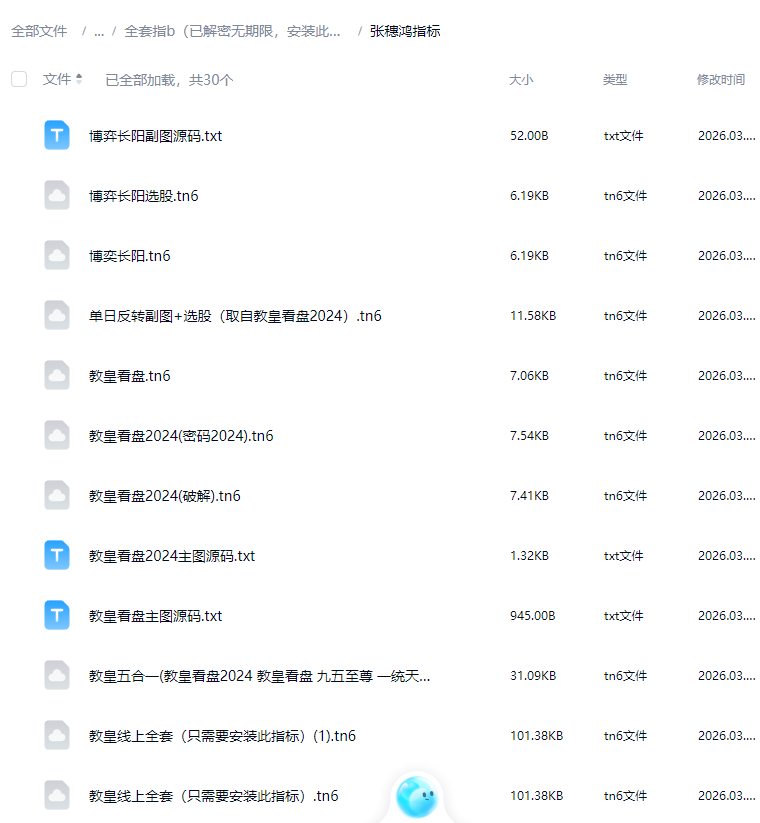Click the txt icon of 教皇看盘主图源码.txt

tap(57, 615)
